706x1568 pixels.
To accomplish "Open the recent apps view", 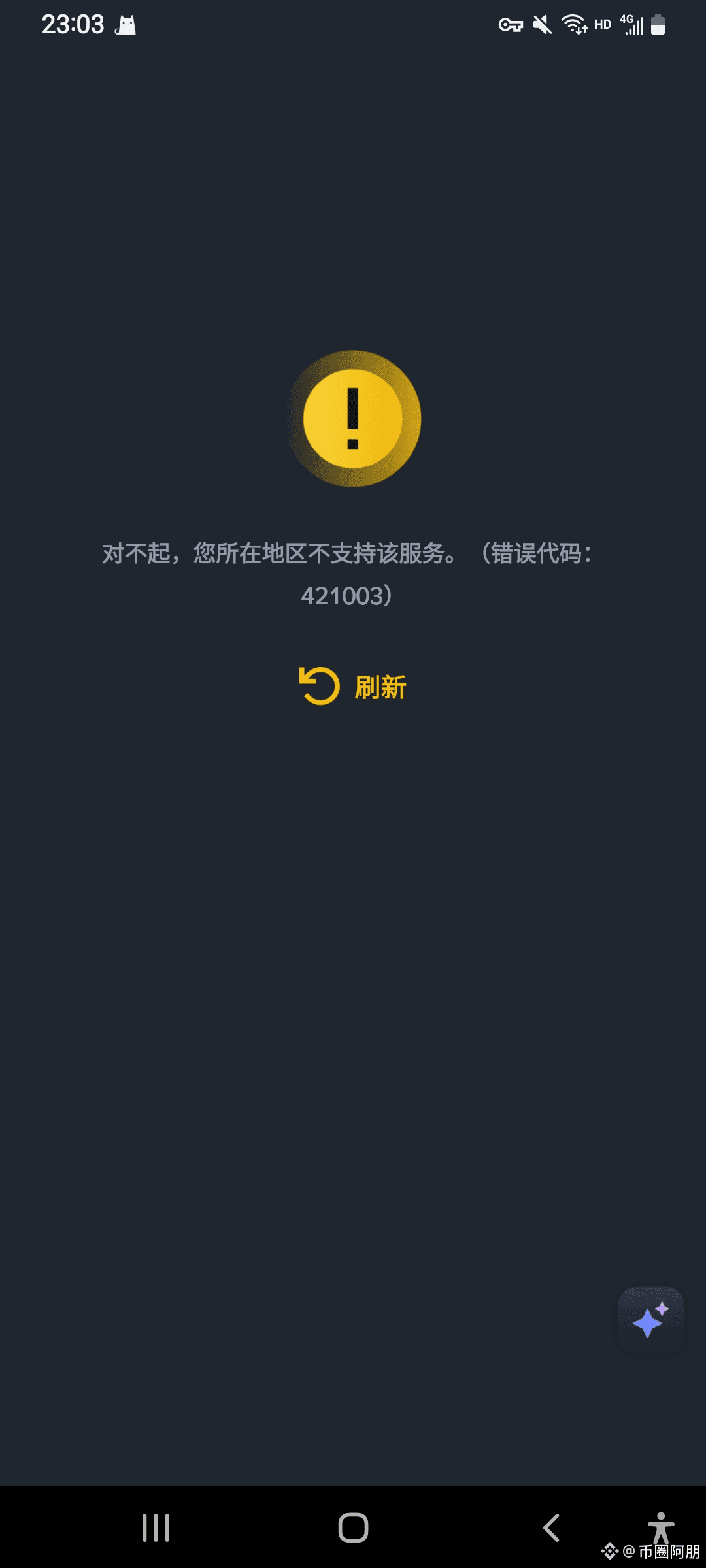I will [156, 1527].
